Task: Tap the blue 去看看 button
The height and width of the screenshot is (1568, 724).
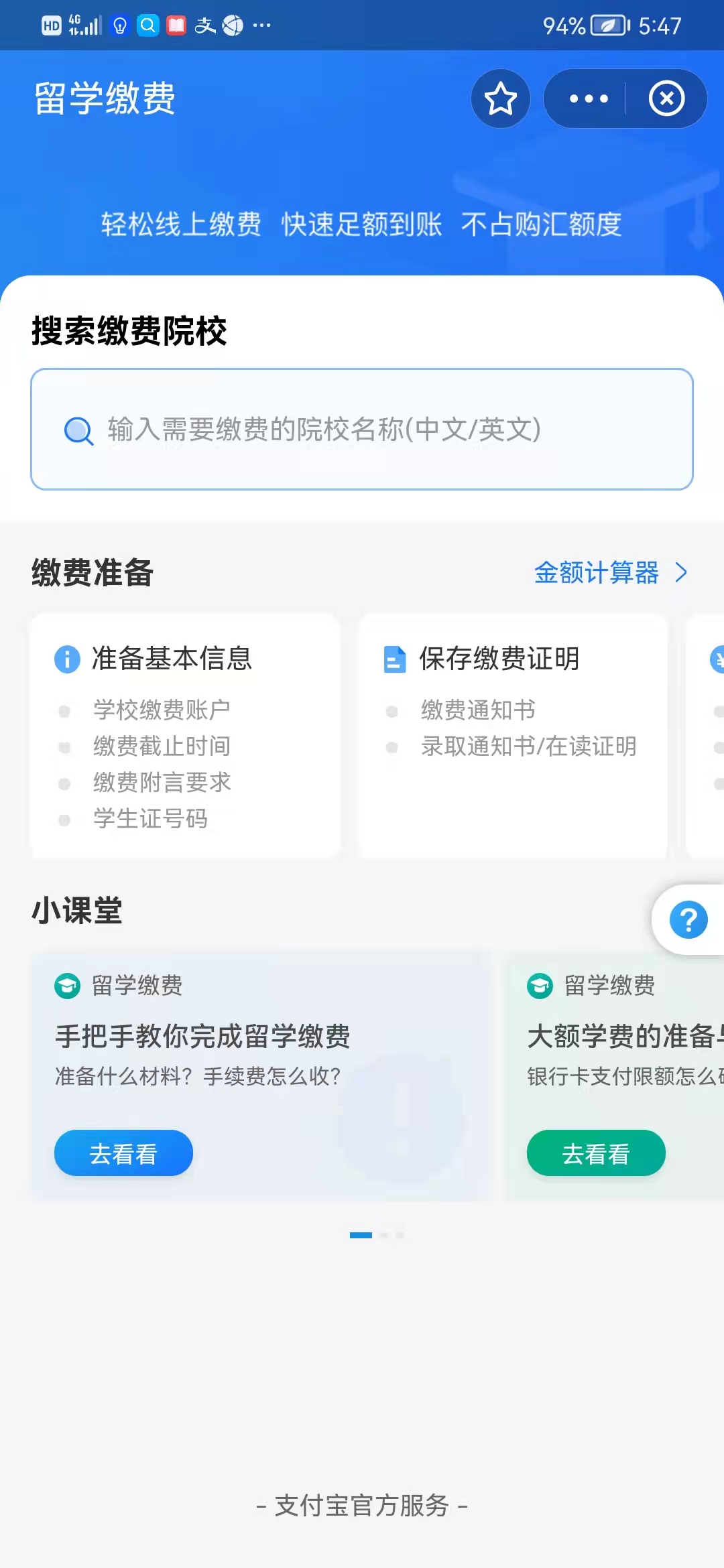Action: 123,1153
